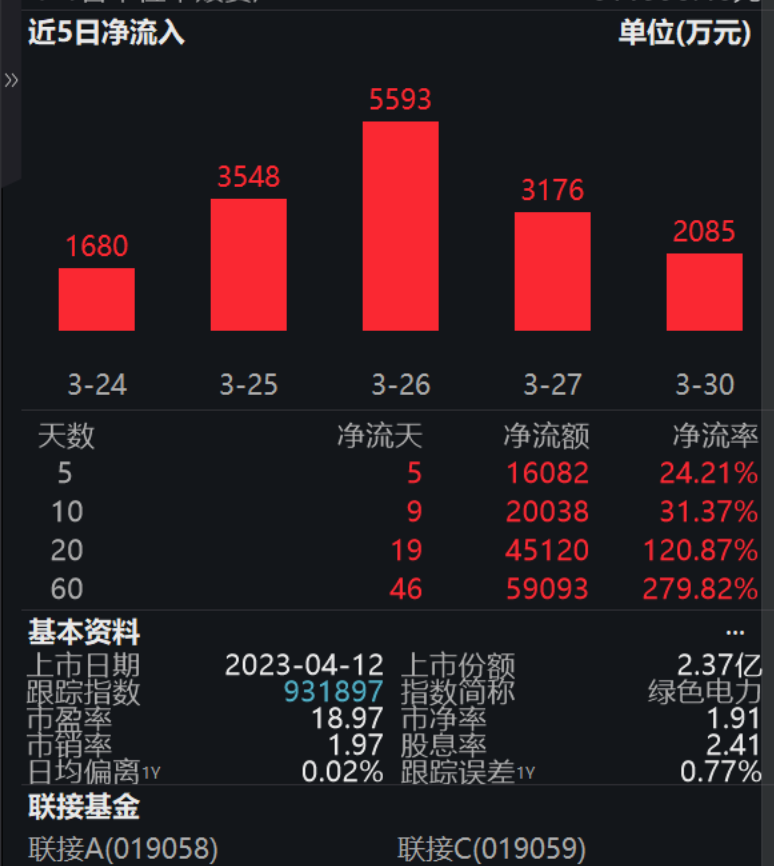The image size is (774, 866).
Task: Click the bar above 3-27
Action: tap(552, 270)
